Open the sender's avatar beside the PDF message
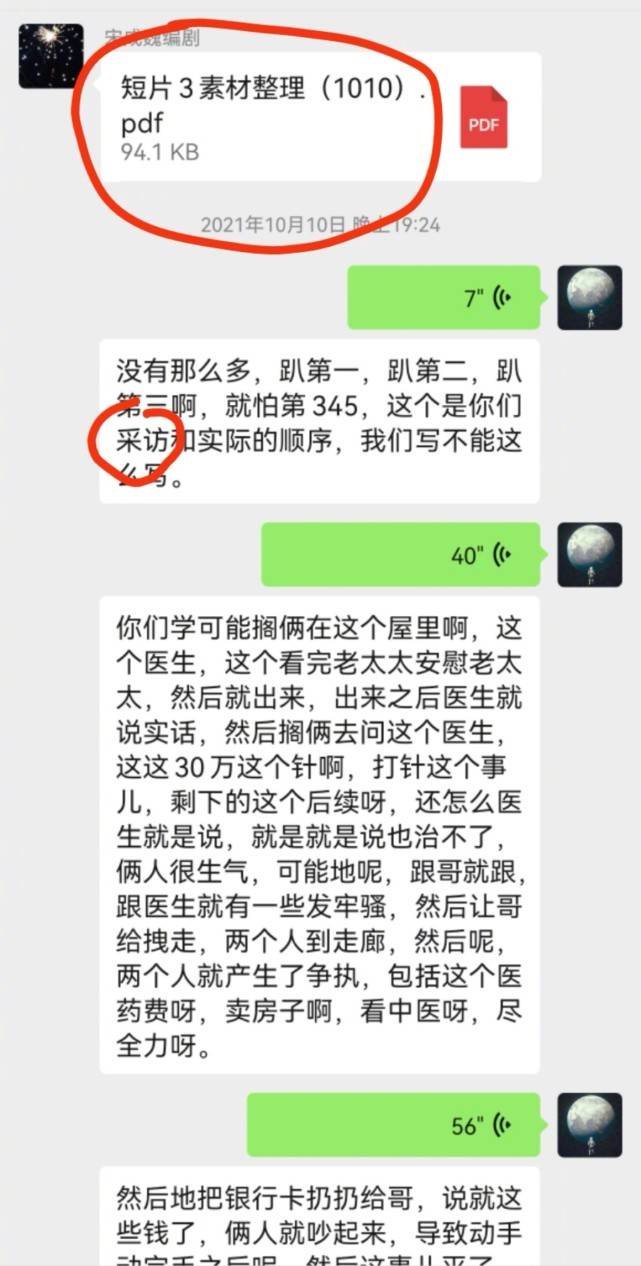641x1266 pixels. pyautogui.click(x=51, y=56)
